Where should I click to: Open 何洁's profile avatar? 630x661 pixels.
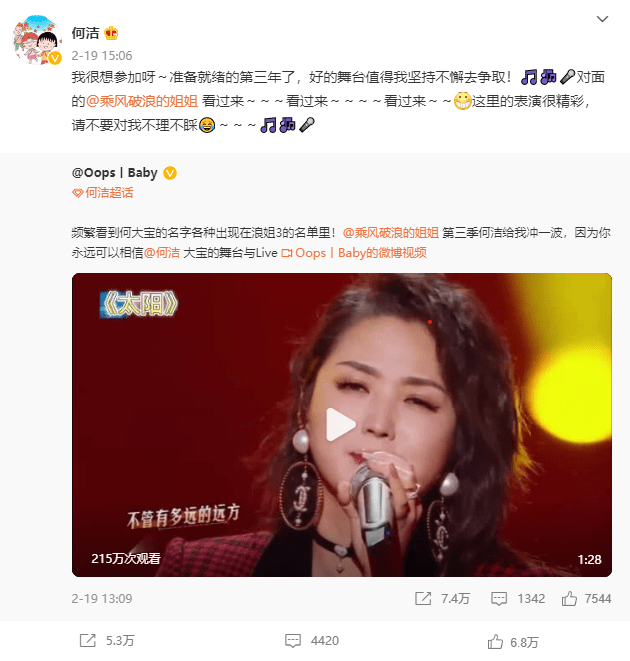pyautogui.click(x=36, y=41)
